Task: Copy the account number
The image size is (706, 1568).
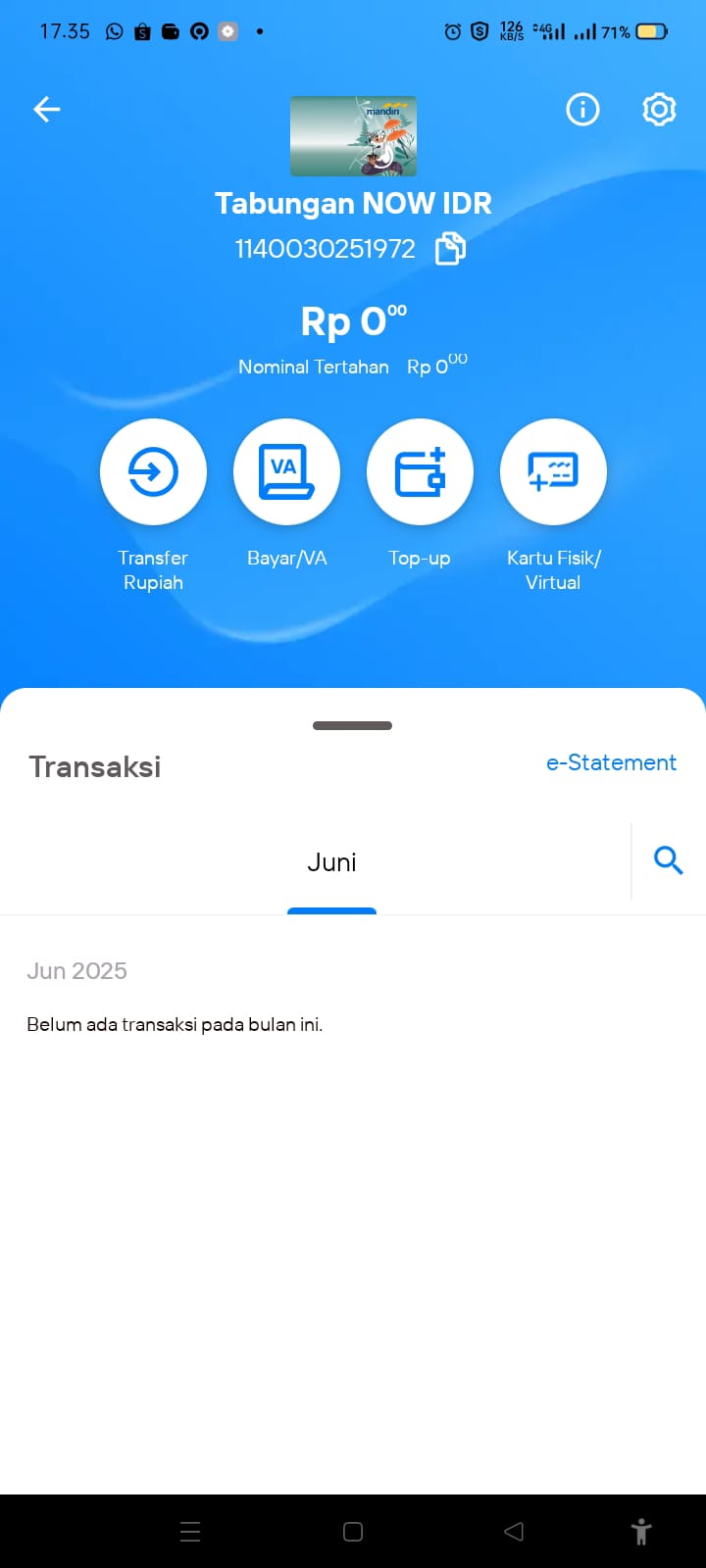Action: (x=450, y=249)
